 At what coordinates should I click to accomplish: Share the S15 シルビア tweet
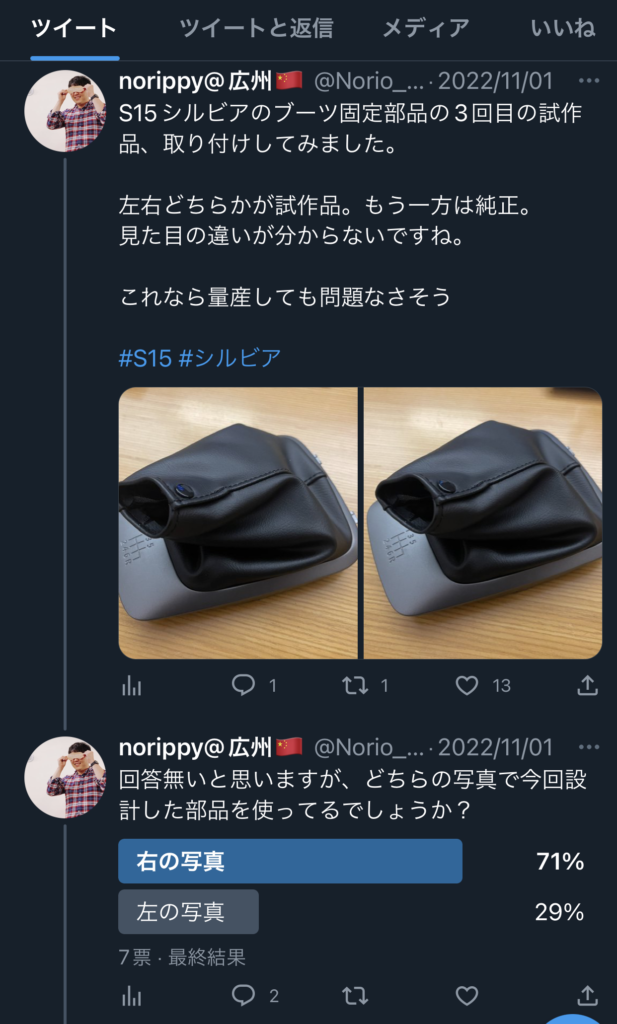(x=588, y=685)
